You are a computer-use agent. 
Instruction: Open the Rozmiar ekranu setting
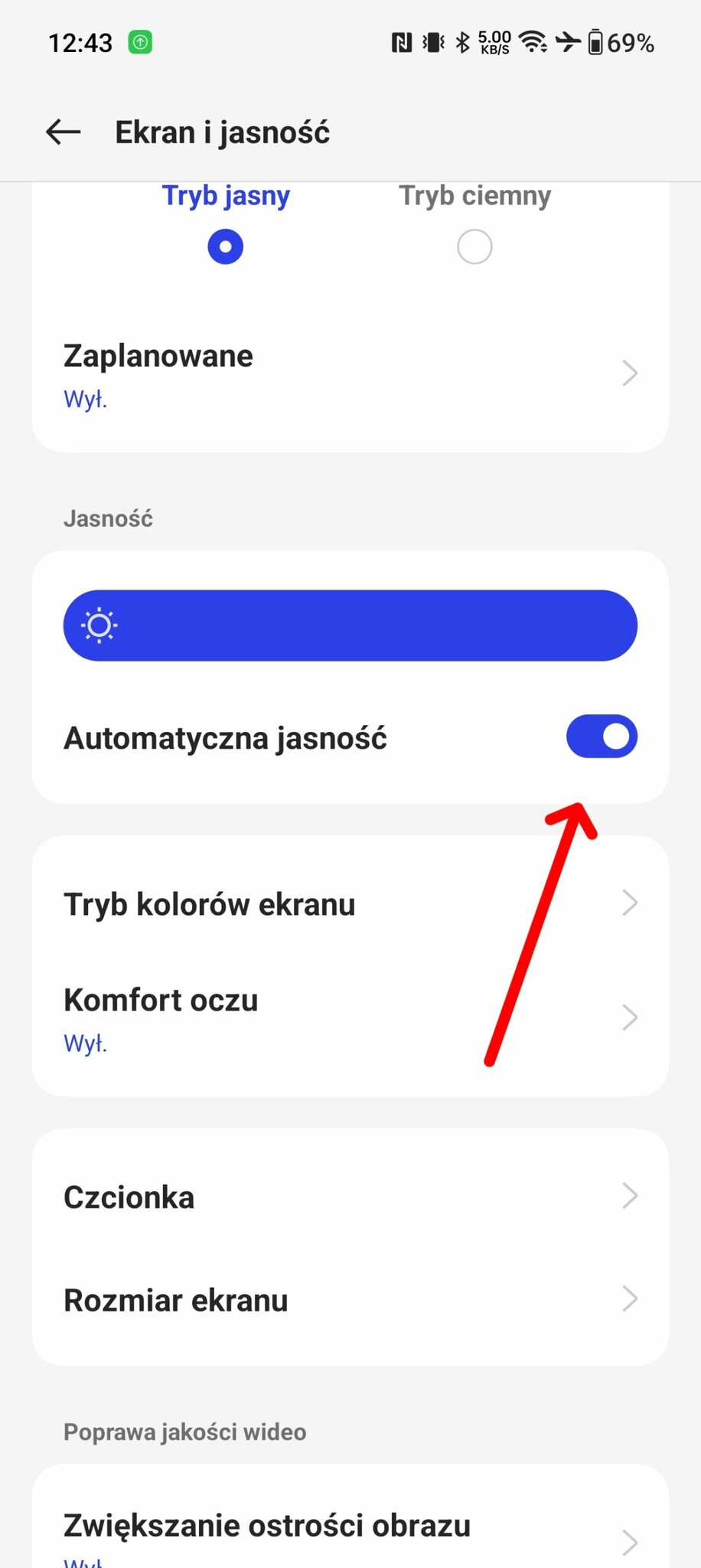[x=350, y=1300]
